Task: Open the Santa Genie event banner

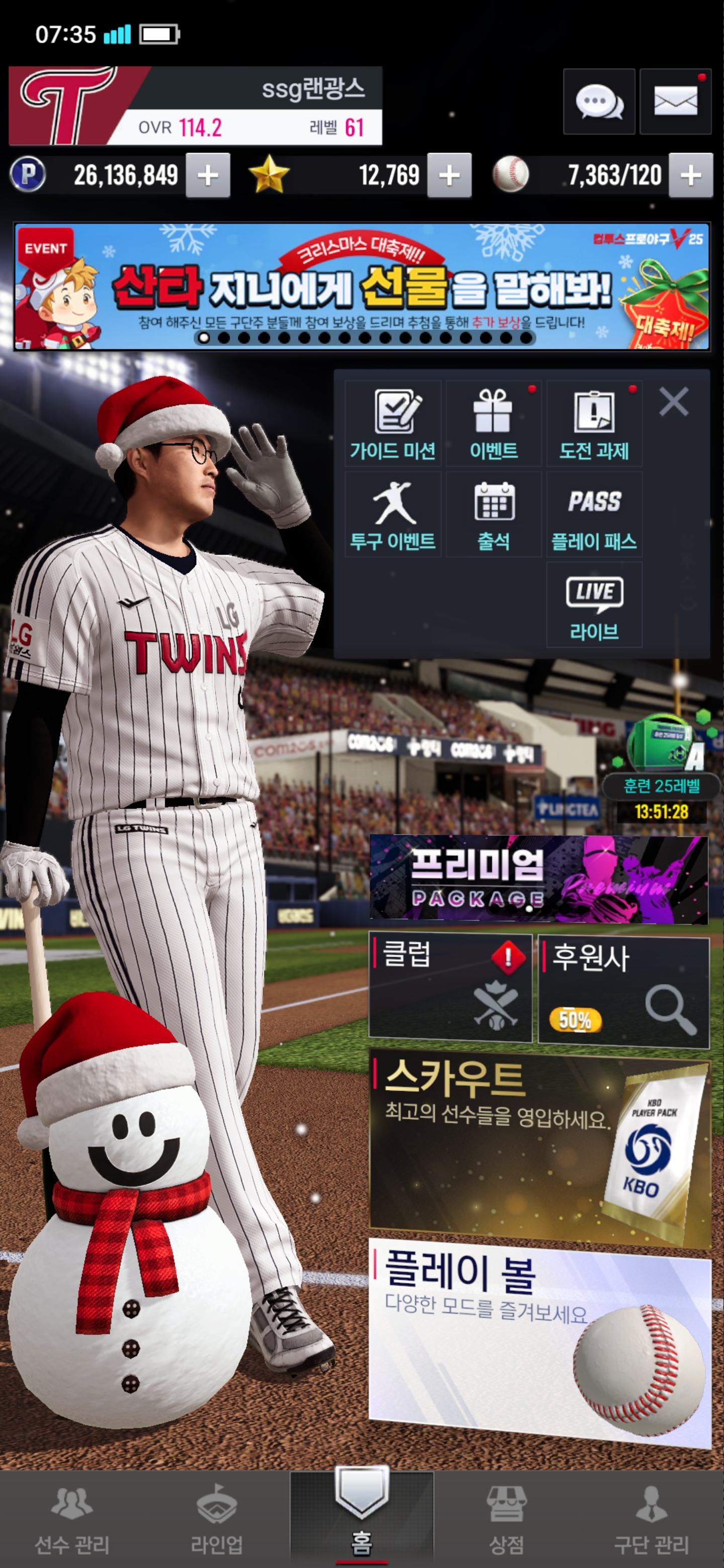Action: pos(361,286)
